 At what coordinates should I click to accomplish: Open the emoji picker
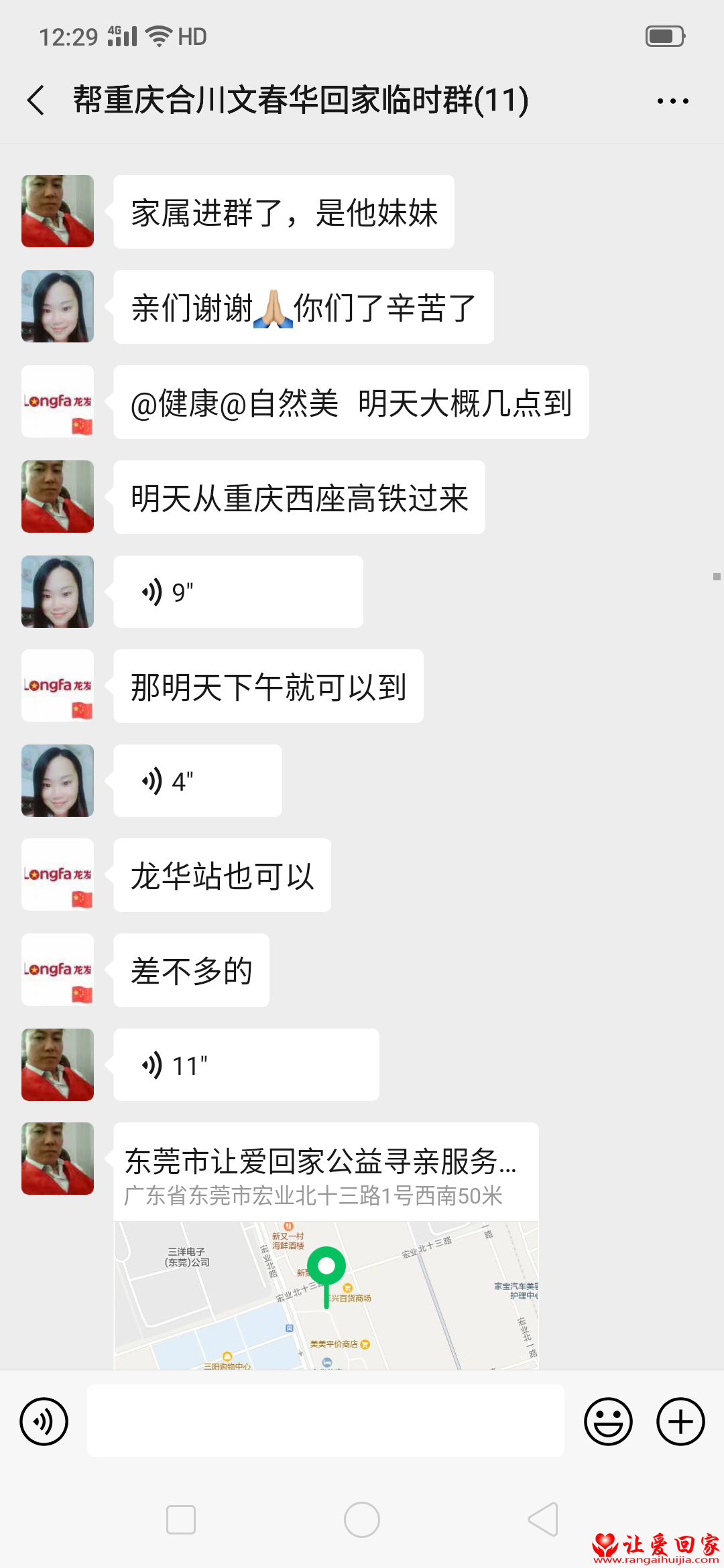point(608,1421)
